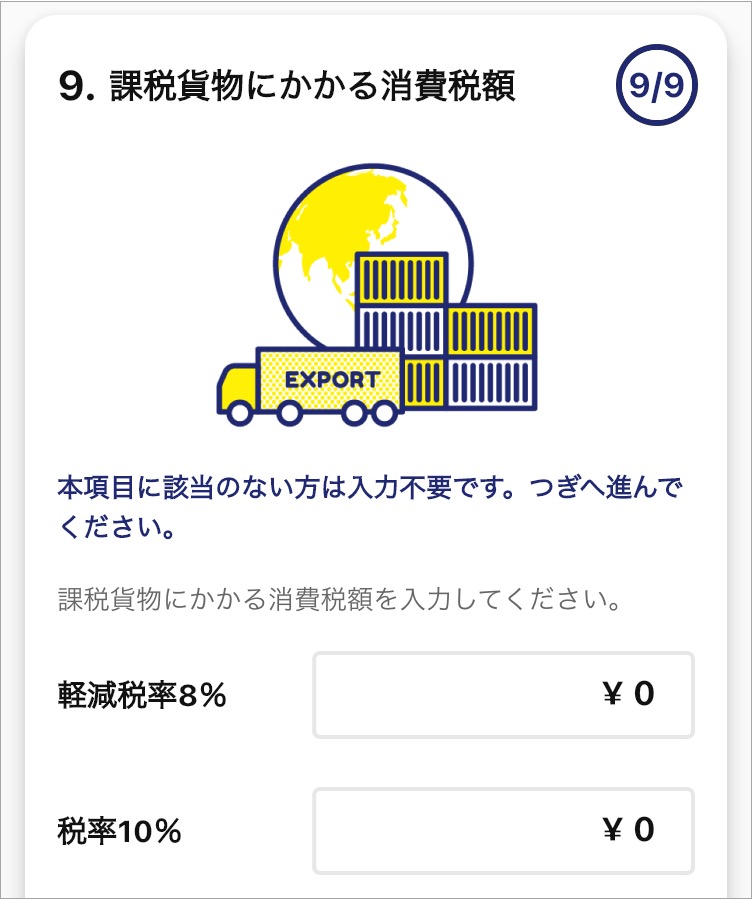Tap the 軽減税率8% amount field
The image size is (752, 900).
pyautogui.click(x=503, y=695)
